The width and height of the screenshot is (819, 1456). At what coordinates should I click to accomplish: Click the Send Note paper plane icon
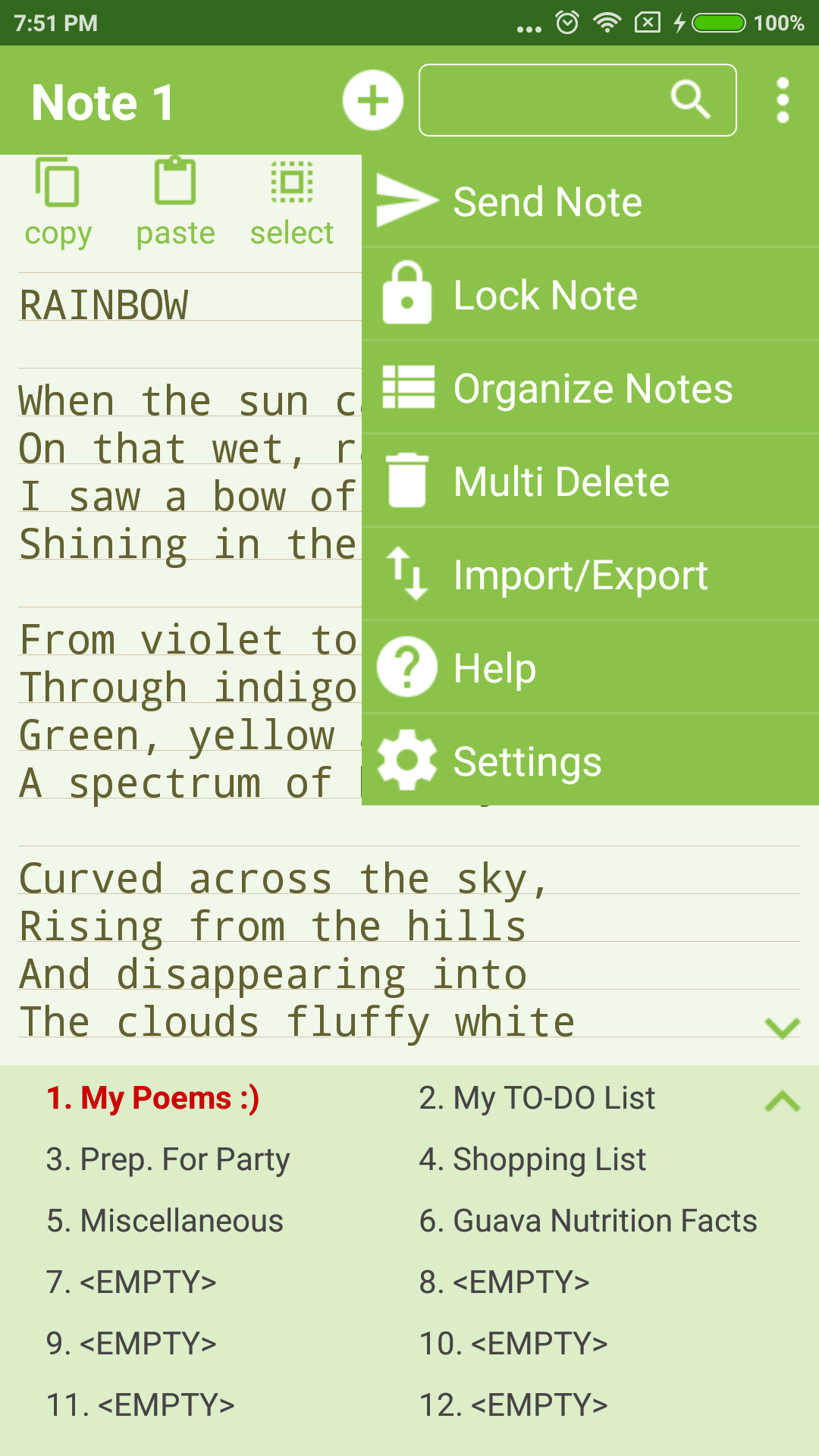[x=406, y=201]
